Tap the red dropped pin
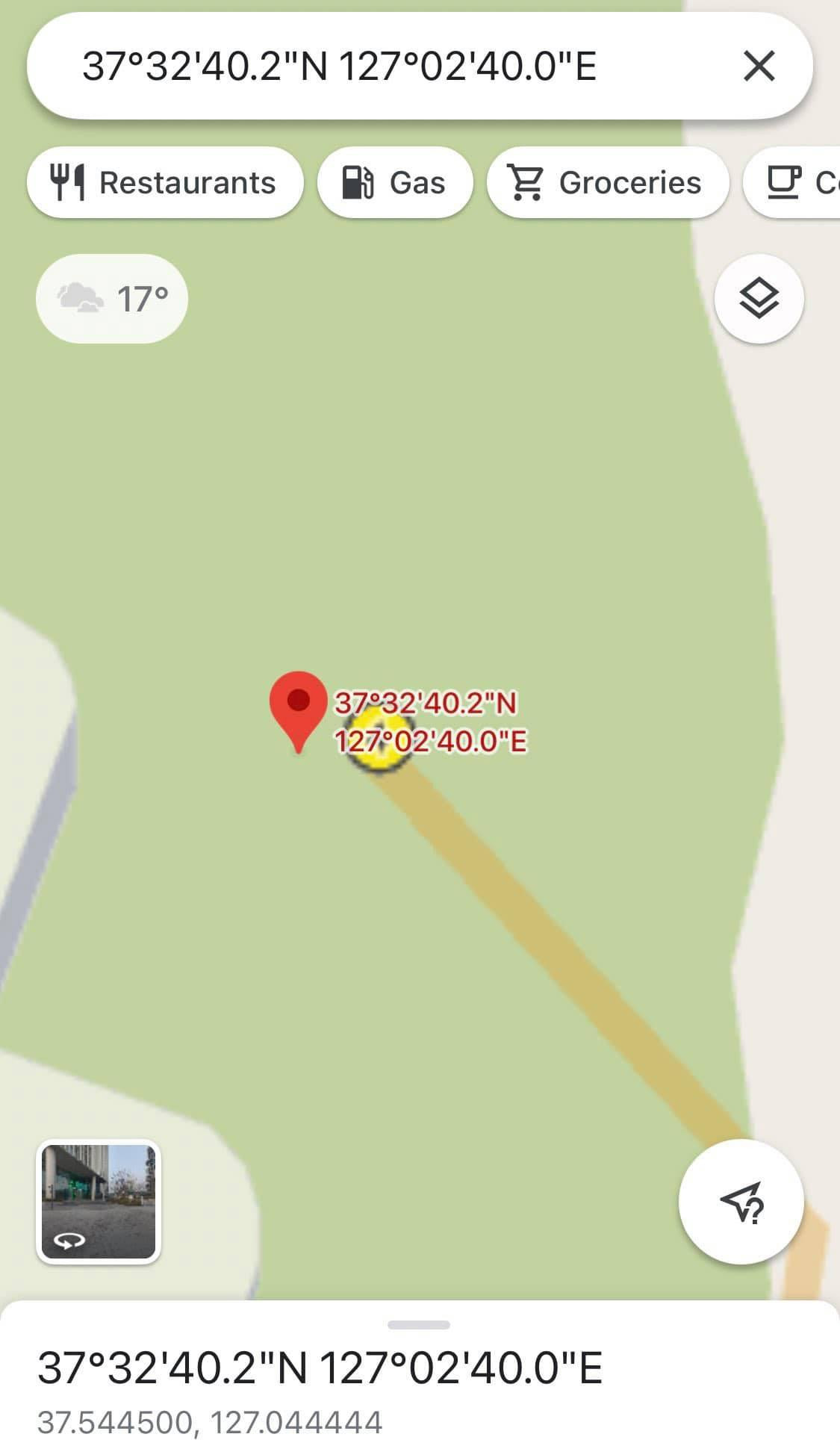 (298, 707)
